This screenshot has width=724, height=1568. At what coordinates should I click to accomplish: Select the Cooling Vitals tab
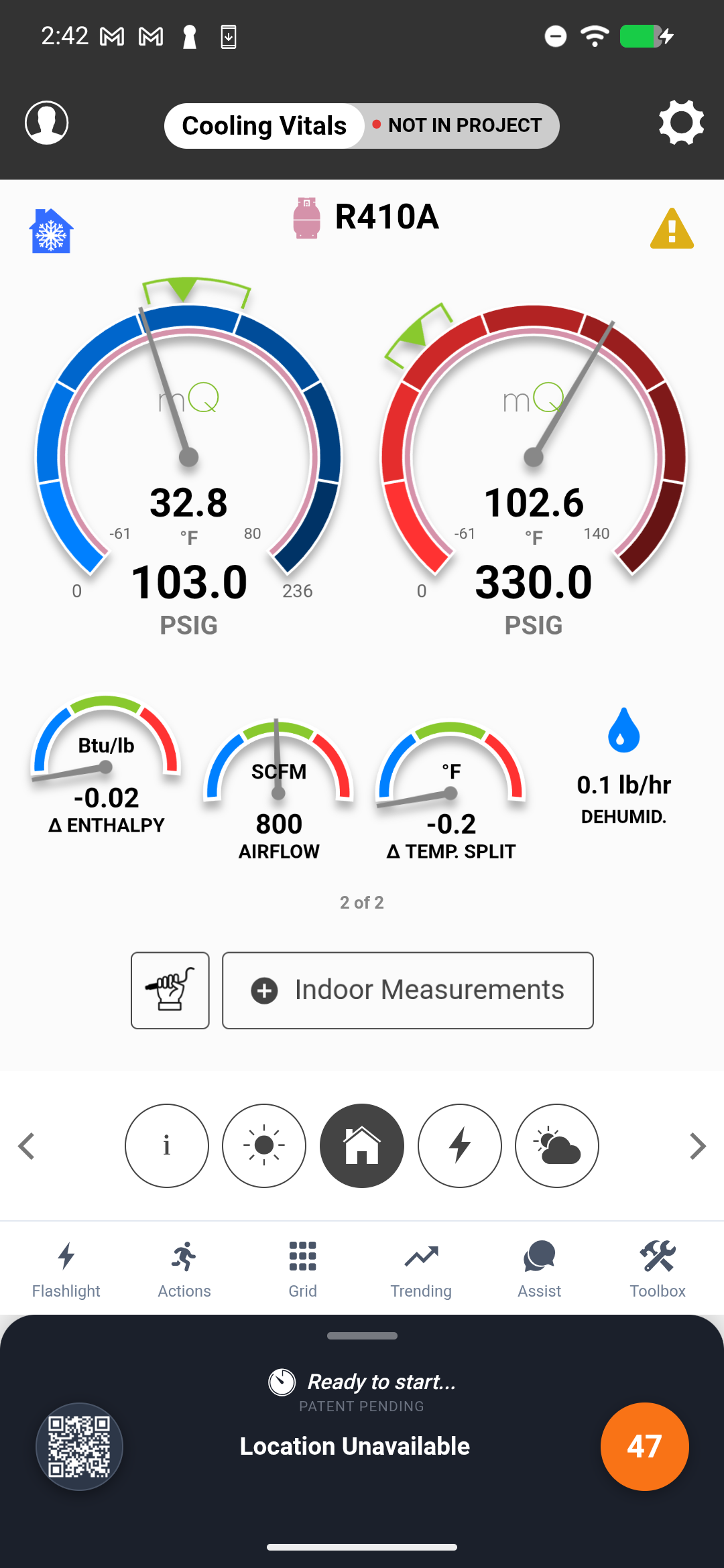265,125
